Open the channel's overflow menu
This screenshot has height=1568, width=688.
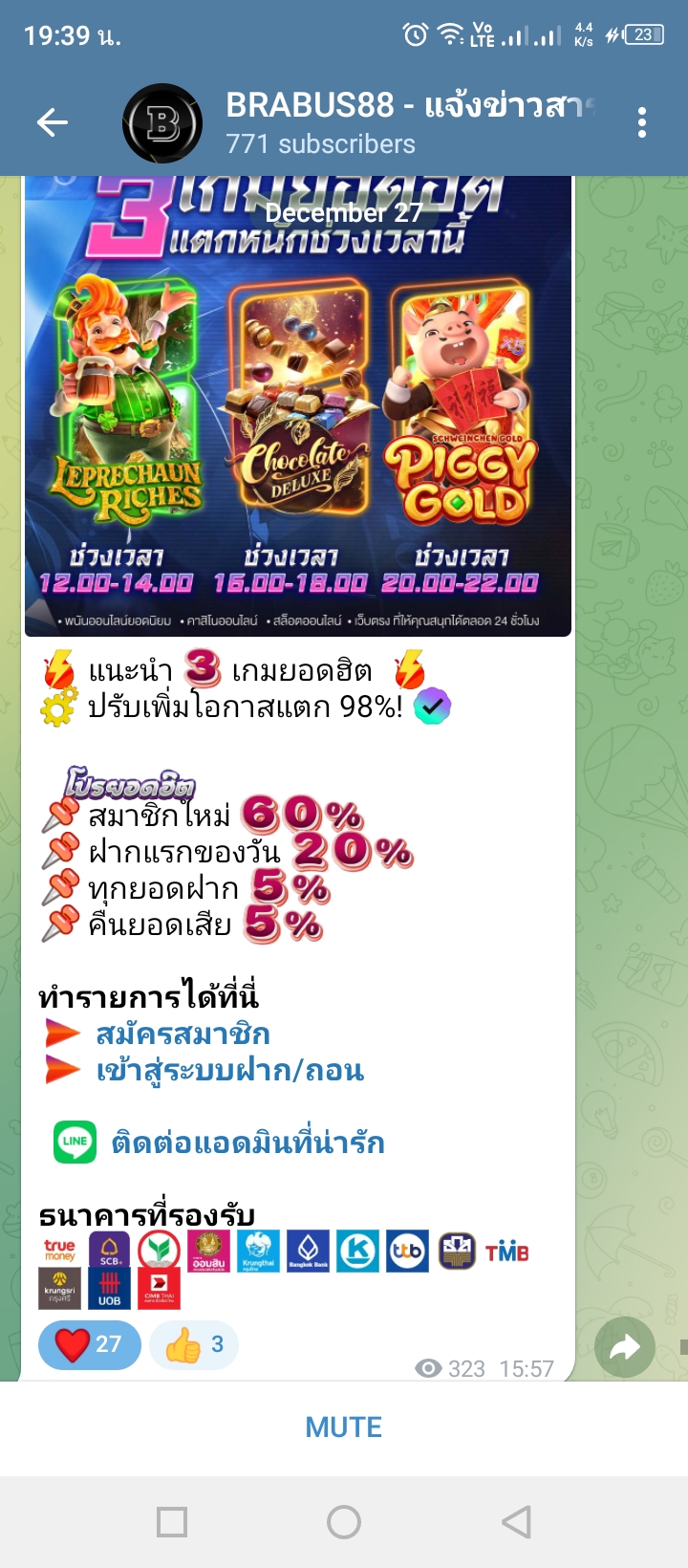641,122
